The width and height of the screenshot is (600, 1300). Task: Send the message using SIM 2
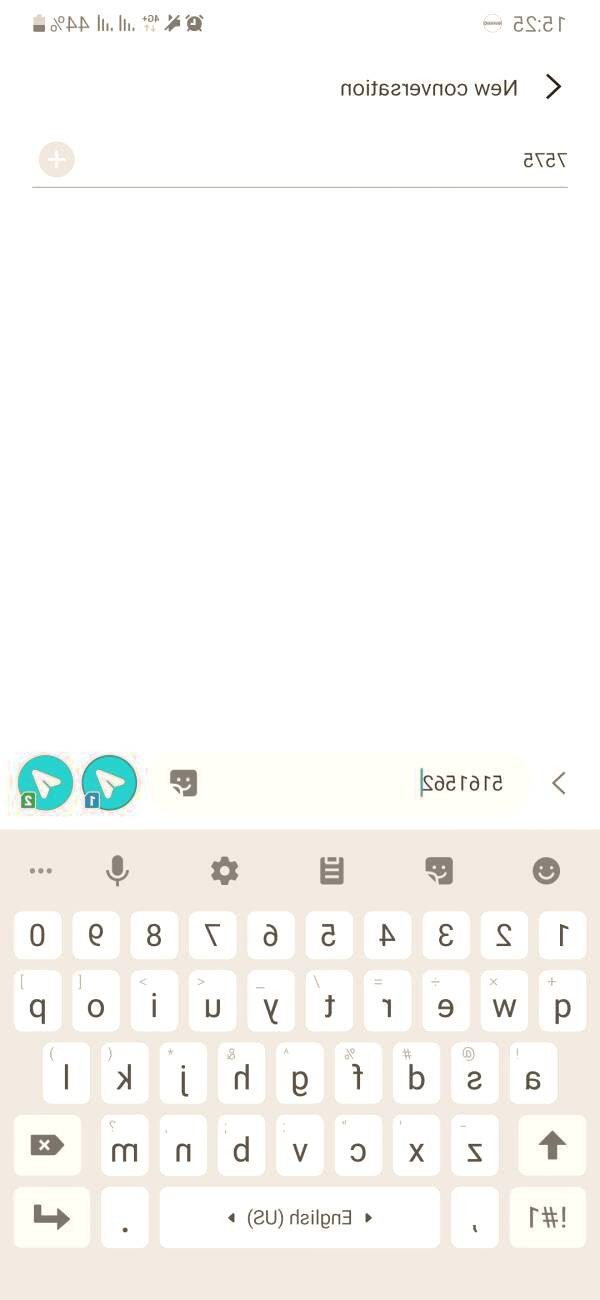(x=45, y=783)
